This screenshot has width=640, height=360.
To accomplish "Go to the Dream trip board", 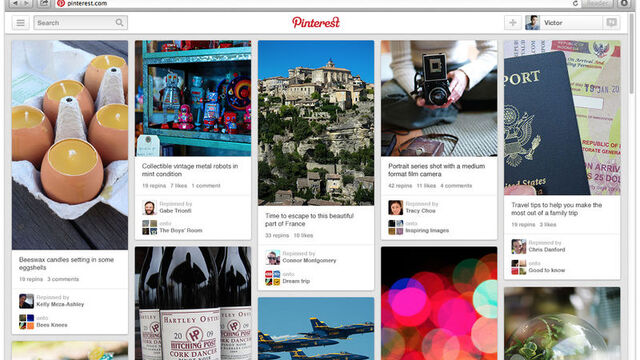I will tap(296, 281).
